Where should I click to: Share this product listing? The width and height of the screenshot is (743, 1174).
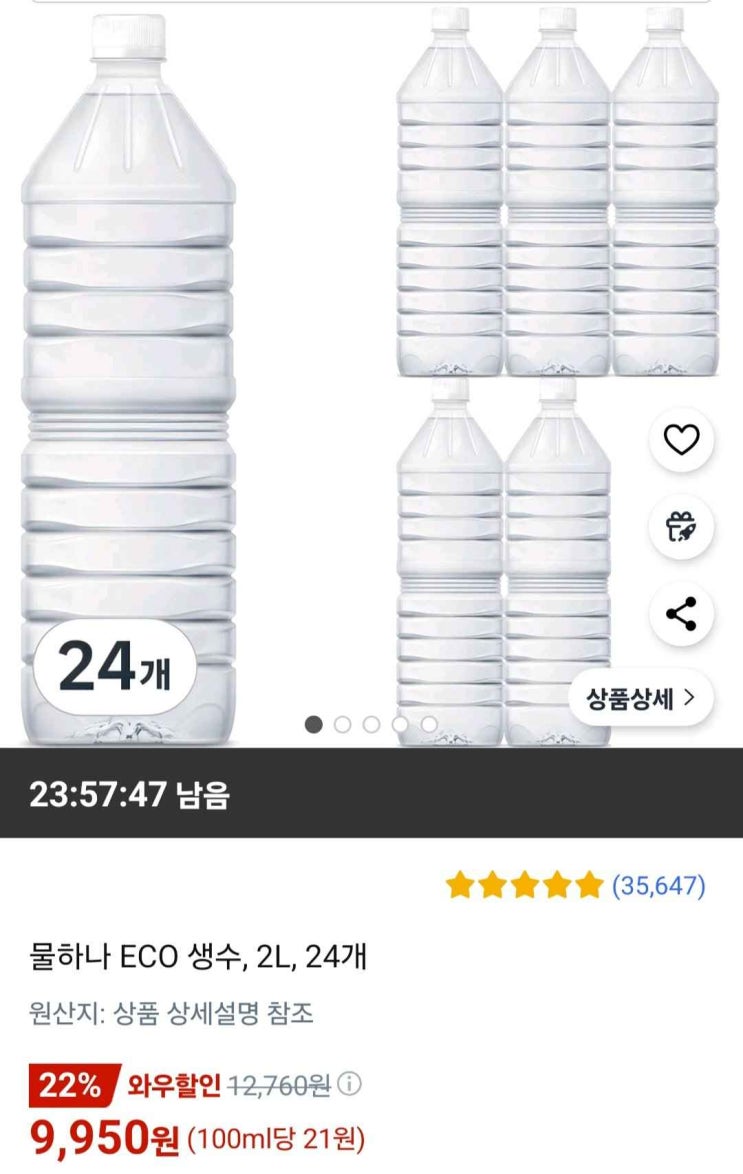[x=681, y=614]
